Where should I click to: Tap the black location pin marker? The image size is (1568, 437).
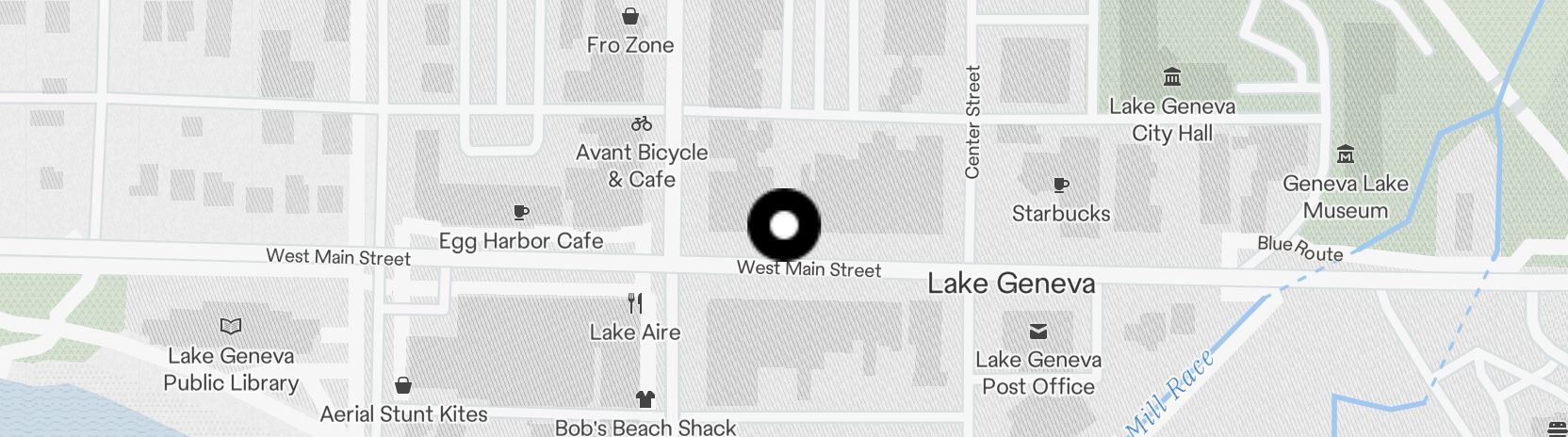point(784,226)
